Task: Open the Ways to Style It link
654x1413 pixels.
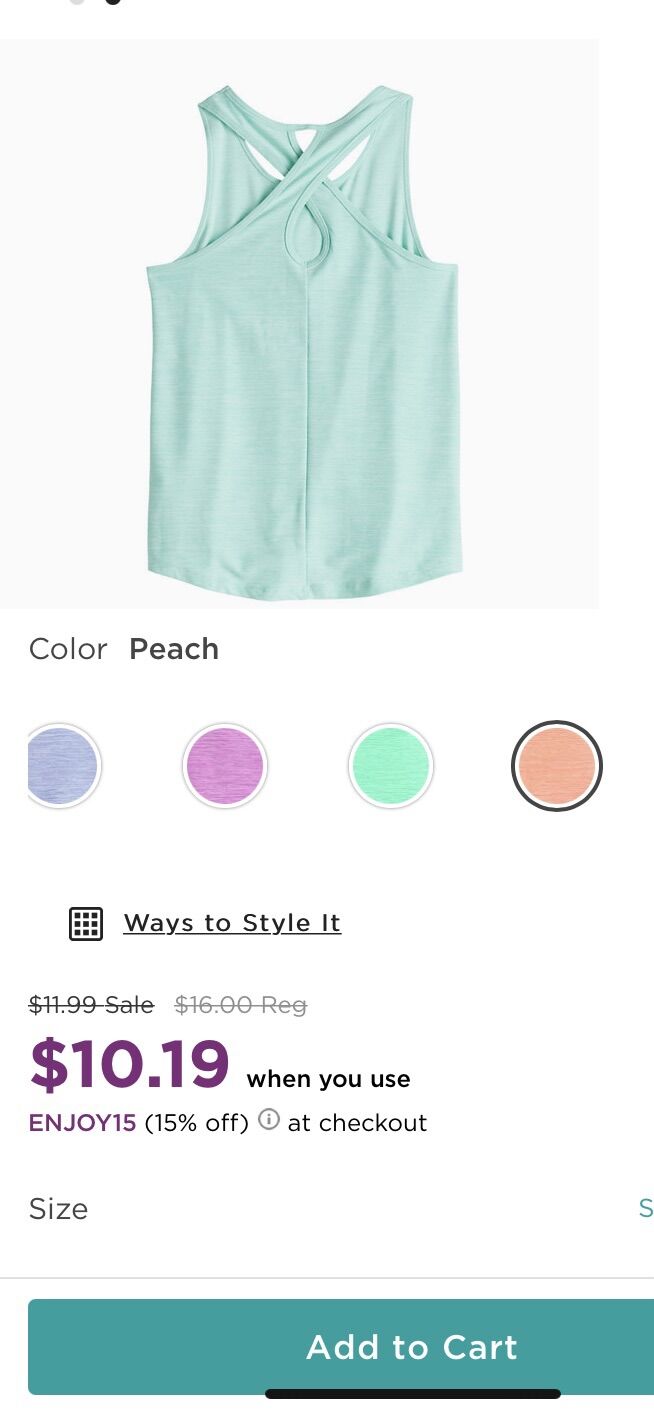Action: tap(232, 923)
